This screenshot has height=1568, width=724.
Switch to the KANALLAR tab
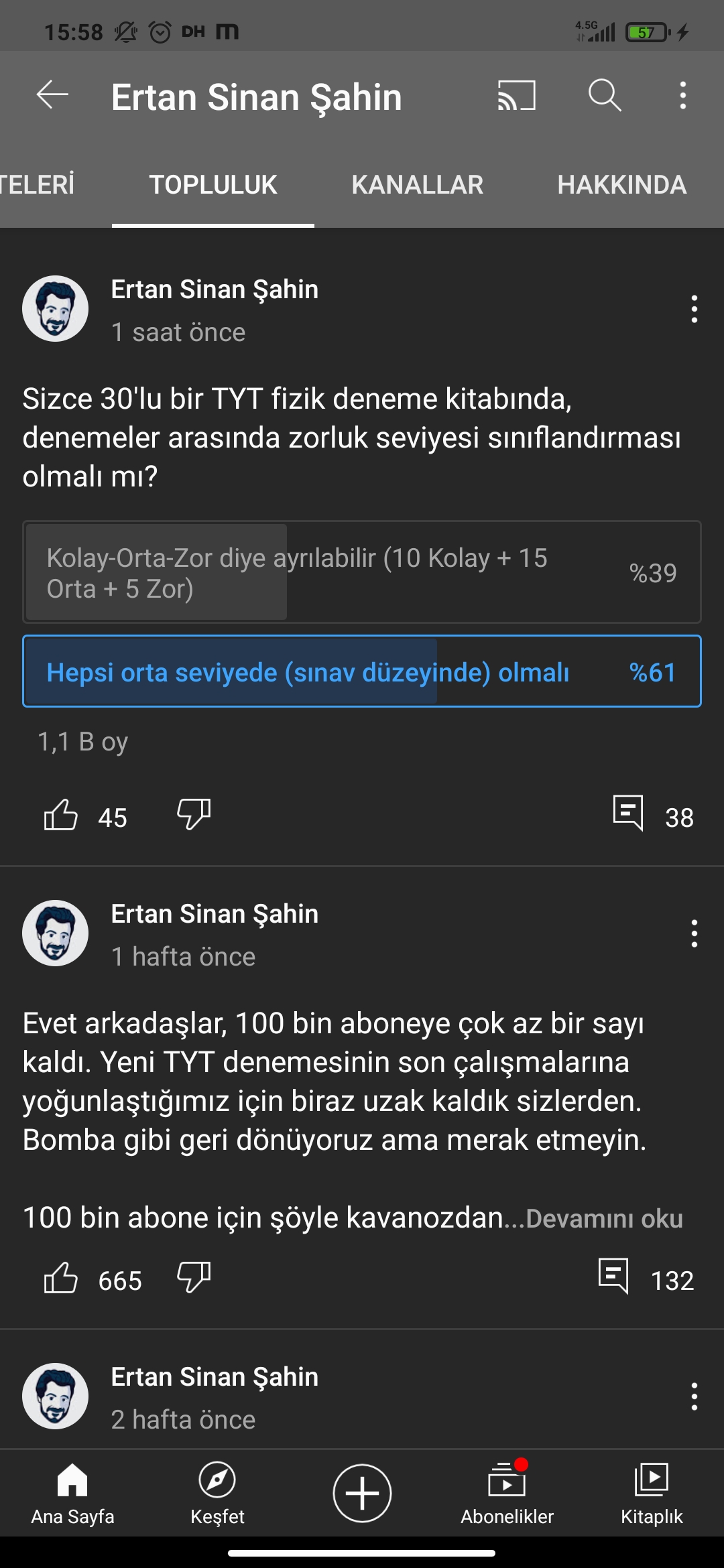pyautogui.click(x=417, y=185)
